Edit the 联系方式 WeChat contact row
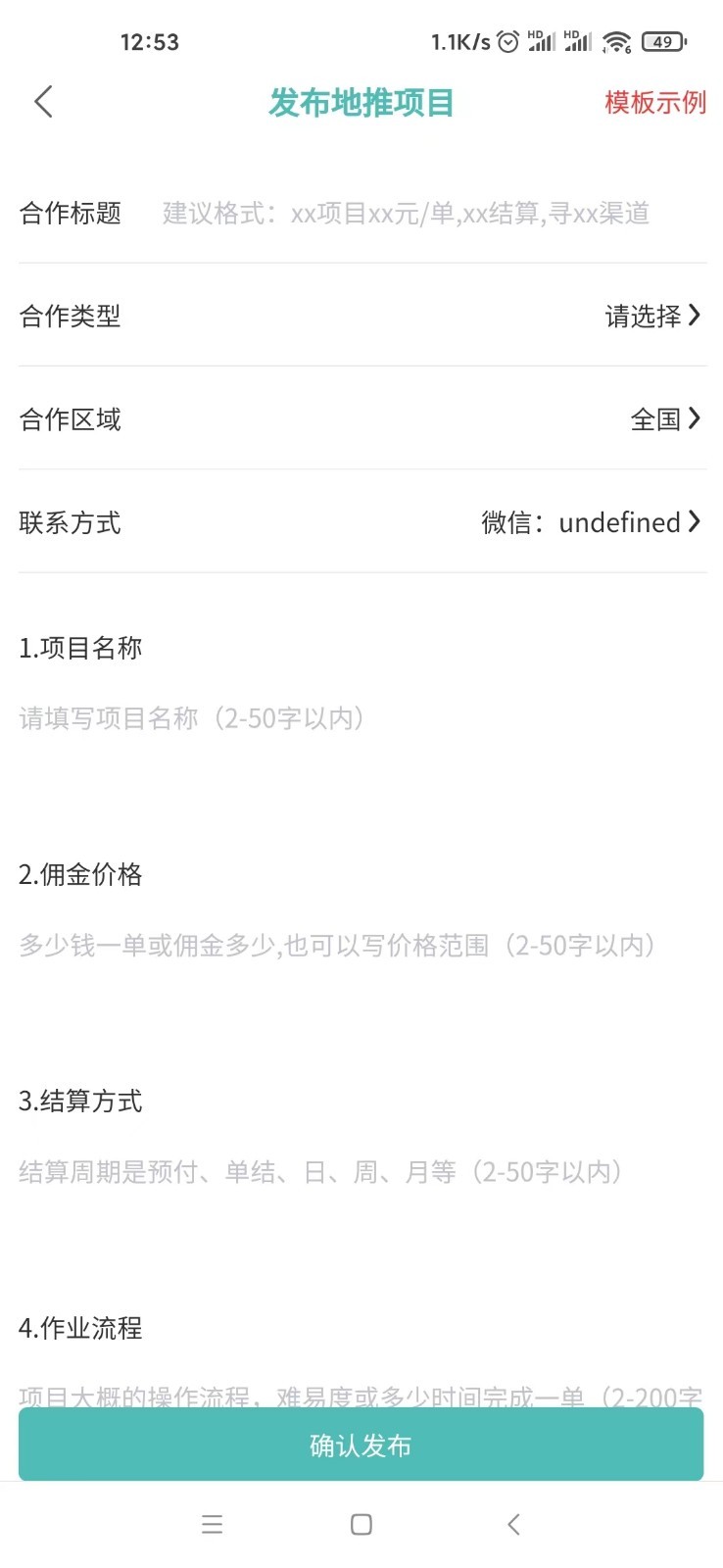 coord(591,522)
